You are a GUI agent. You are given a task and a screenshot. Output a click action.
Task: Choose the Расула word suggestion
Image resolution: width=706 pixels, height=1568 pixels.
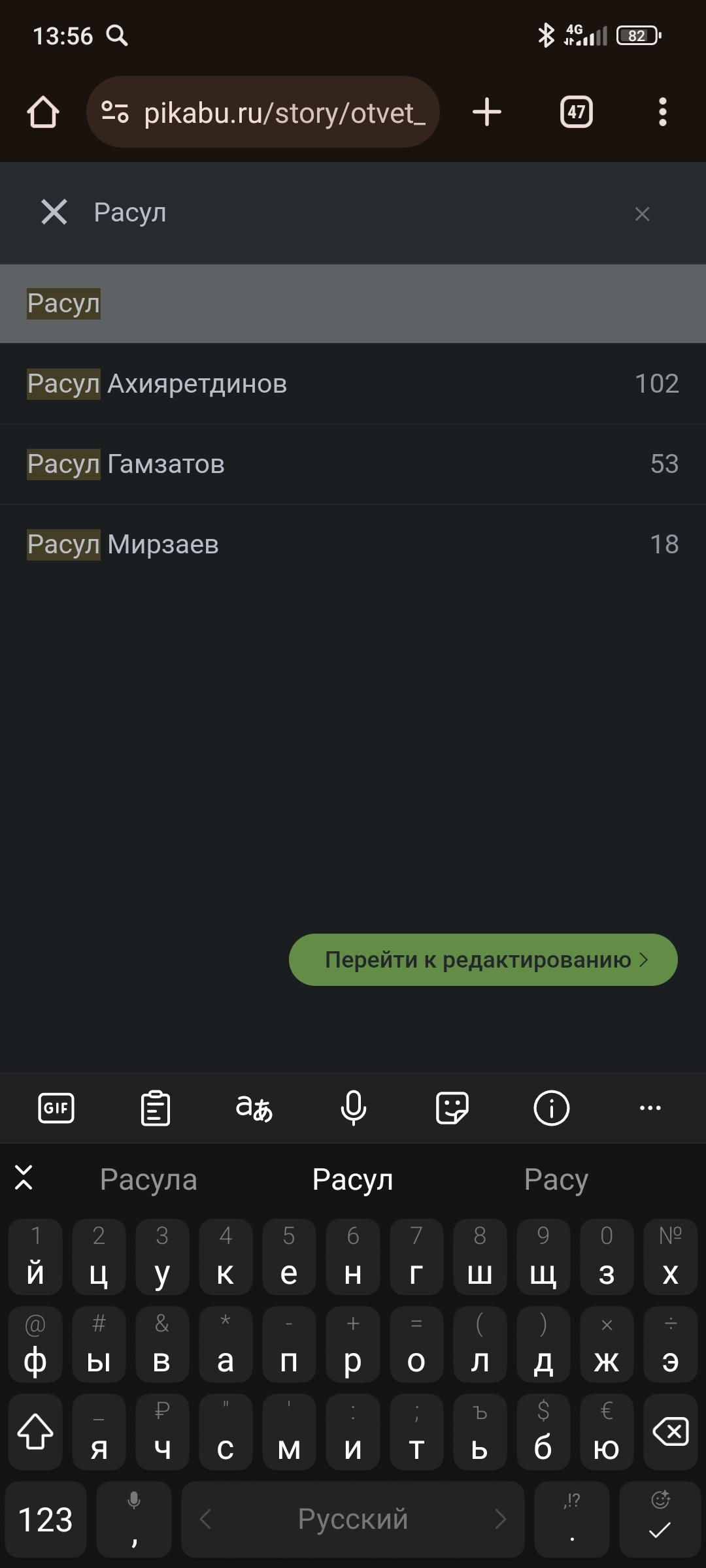tap(148, 1180)
